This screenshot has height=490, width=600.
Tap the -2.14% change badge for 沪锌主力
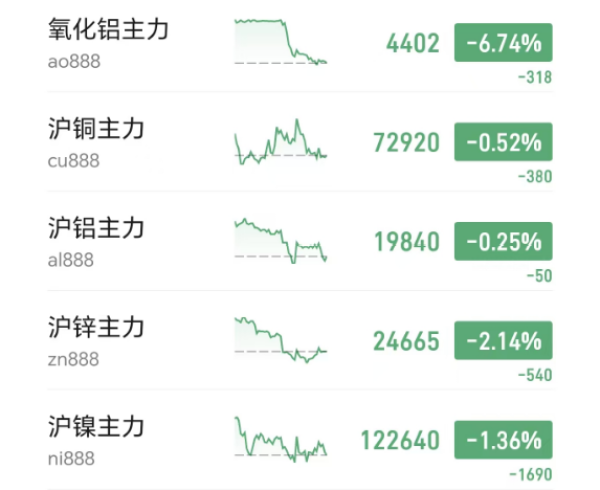click(503, 341)
